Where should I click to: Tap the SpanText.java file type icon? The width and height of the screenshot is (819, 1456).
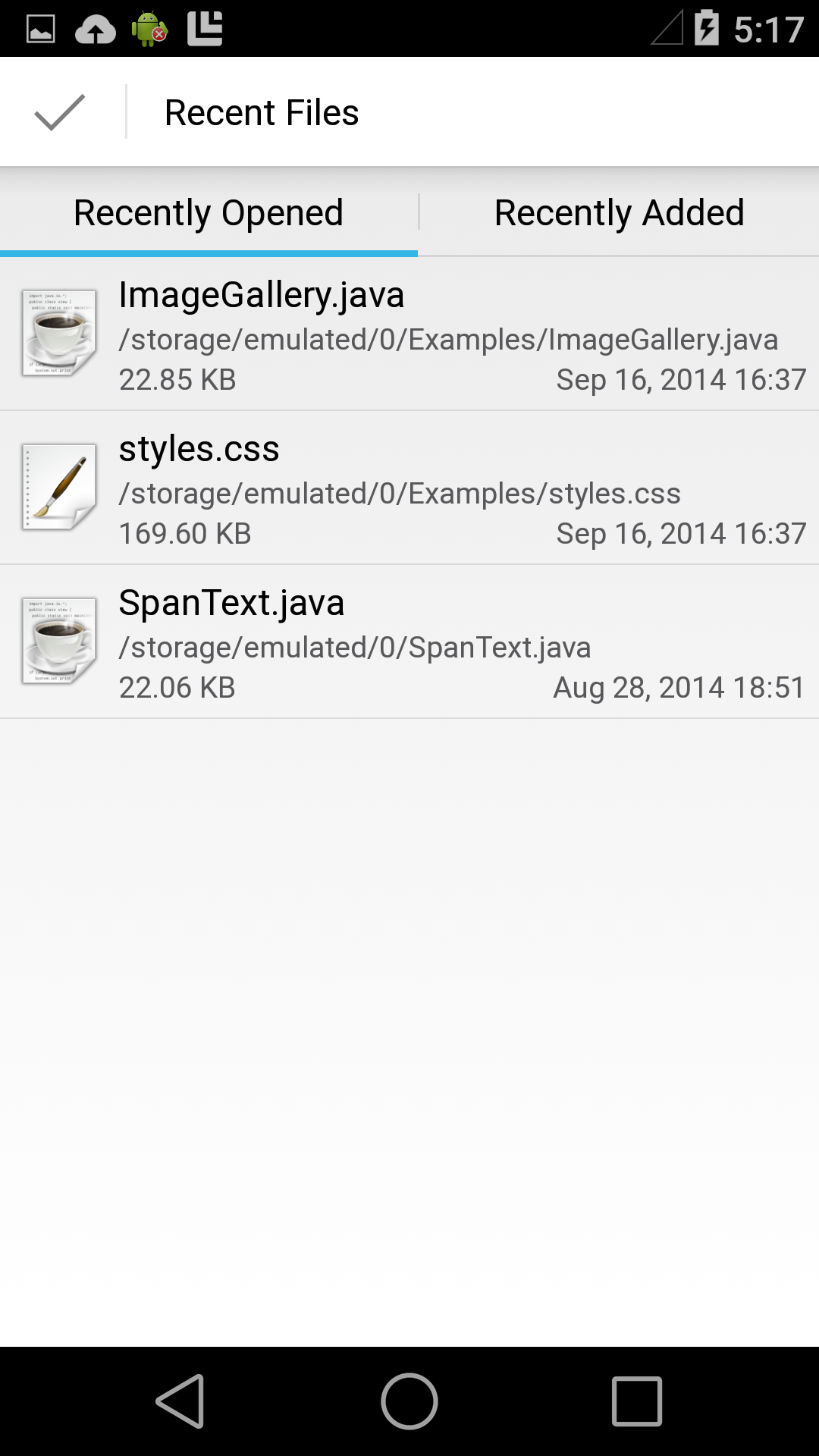57,643
